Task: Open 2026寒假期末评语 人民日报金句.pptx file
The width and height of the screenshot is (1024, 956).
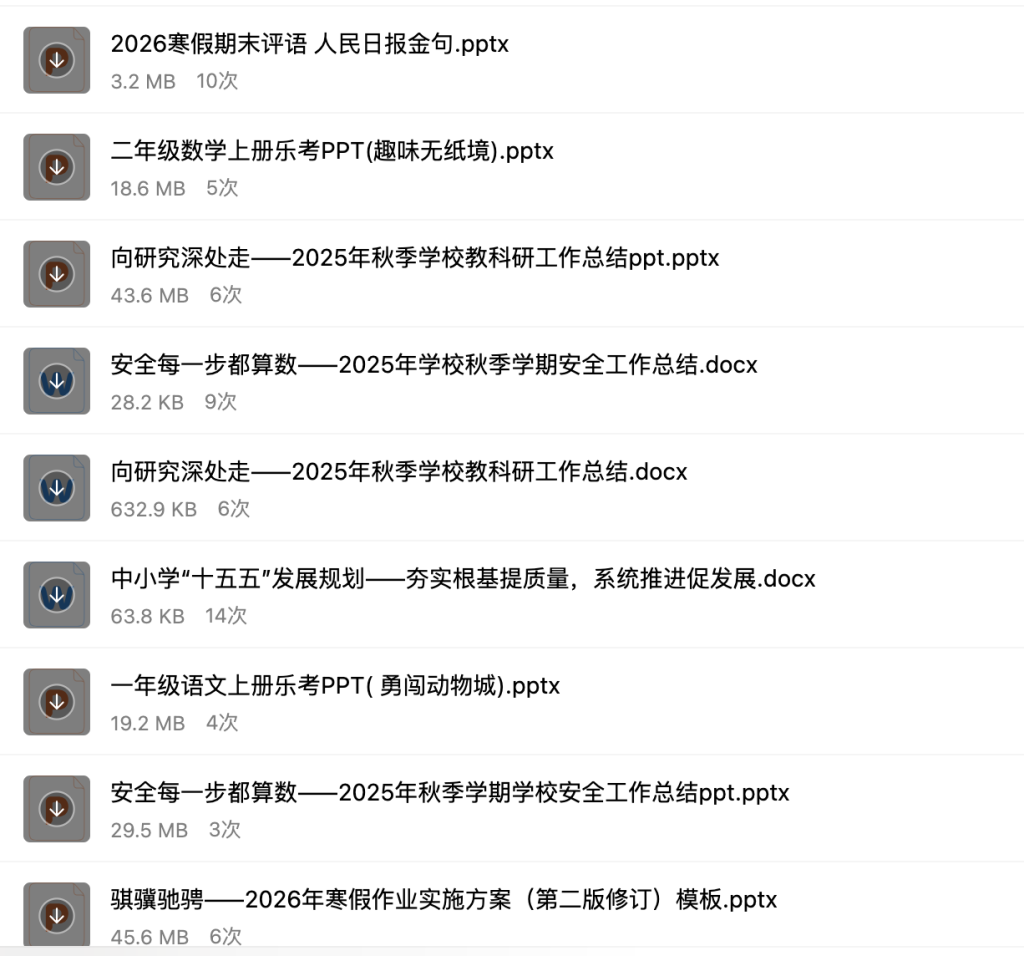Action: [309, 44]
